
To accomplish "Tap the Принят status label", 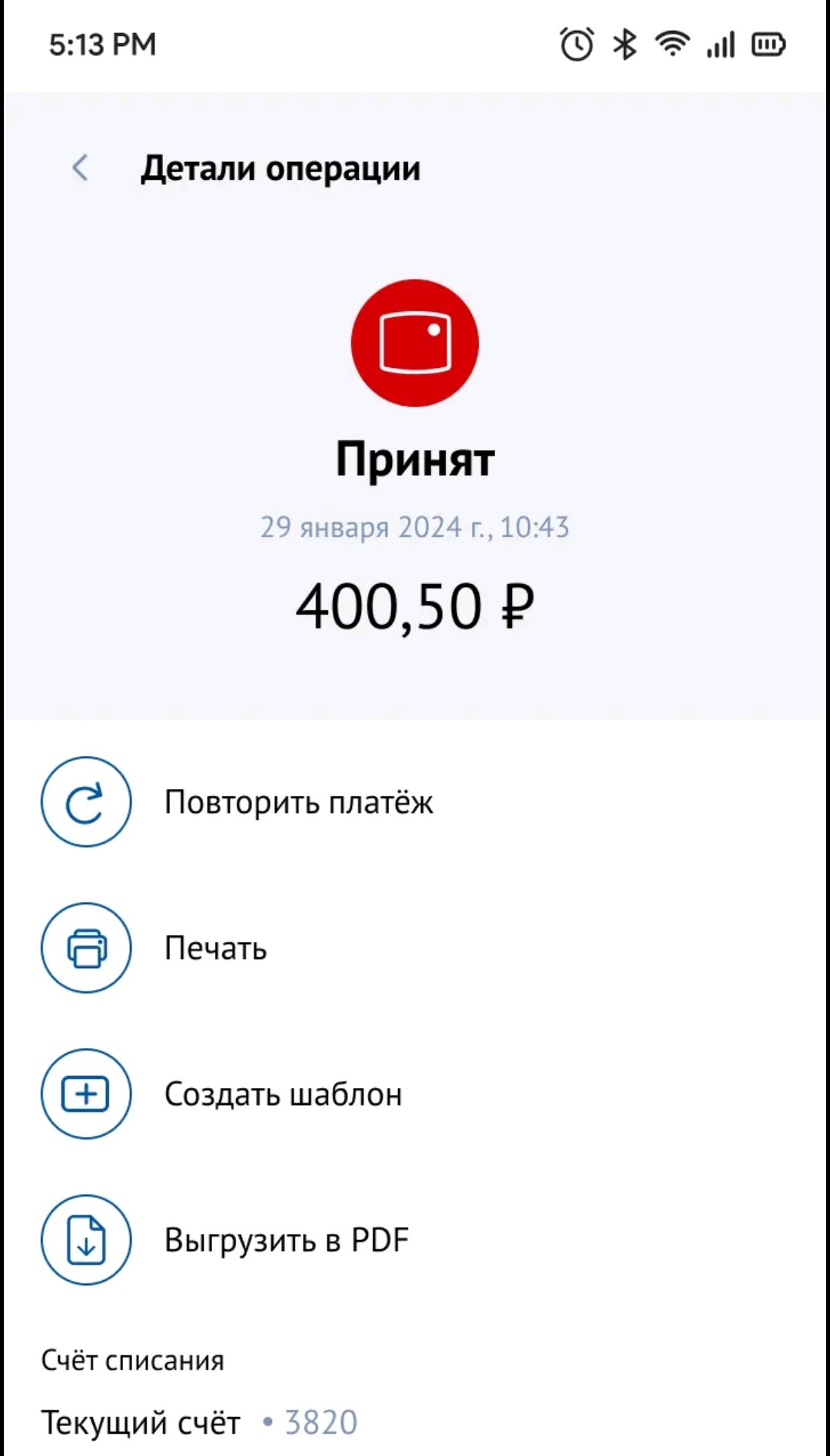I will [415, 459].
